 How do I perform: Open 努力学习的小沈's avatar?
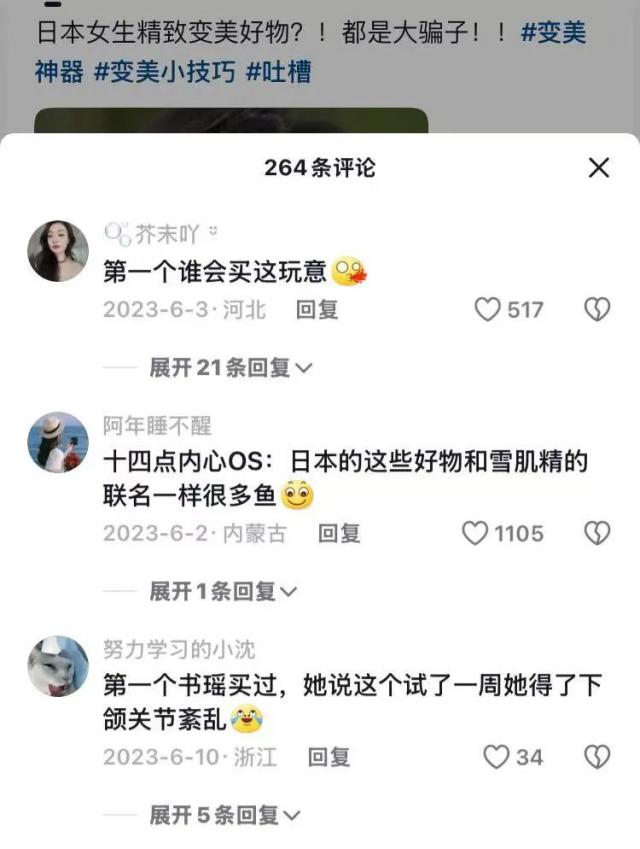[x=57, y=666]
